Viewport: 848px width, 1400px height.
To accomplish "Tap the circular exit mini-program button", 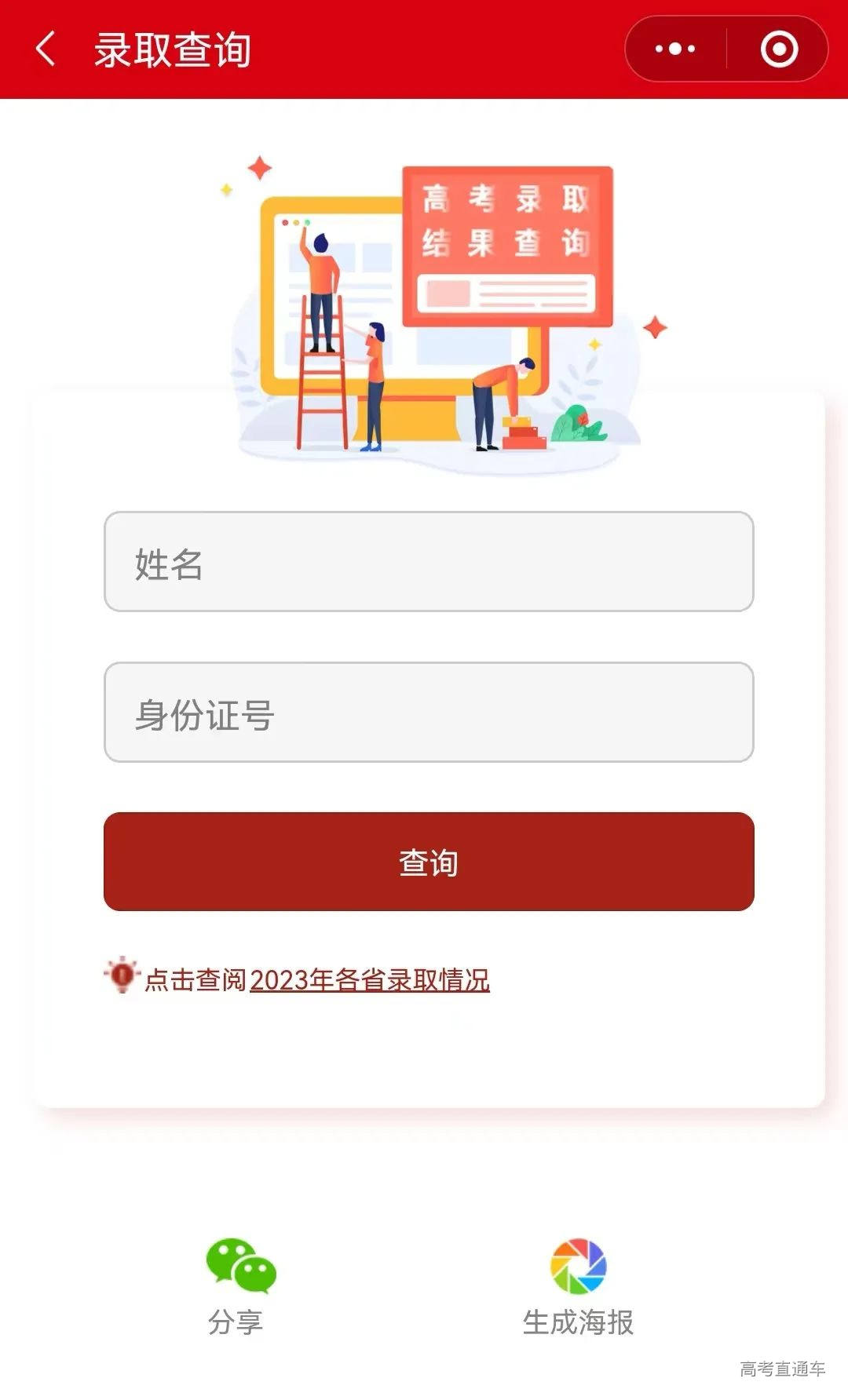I will click(x=780, y=49).
